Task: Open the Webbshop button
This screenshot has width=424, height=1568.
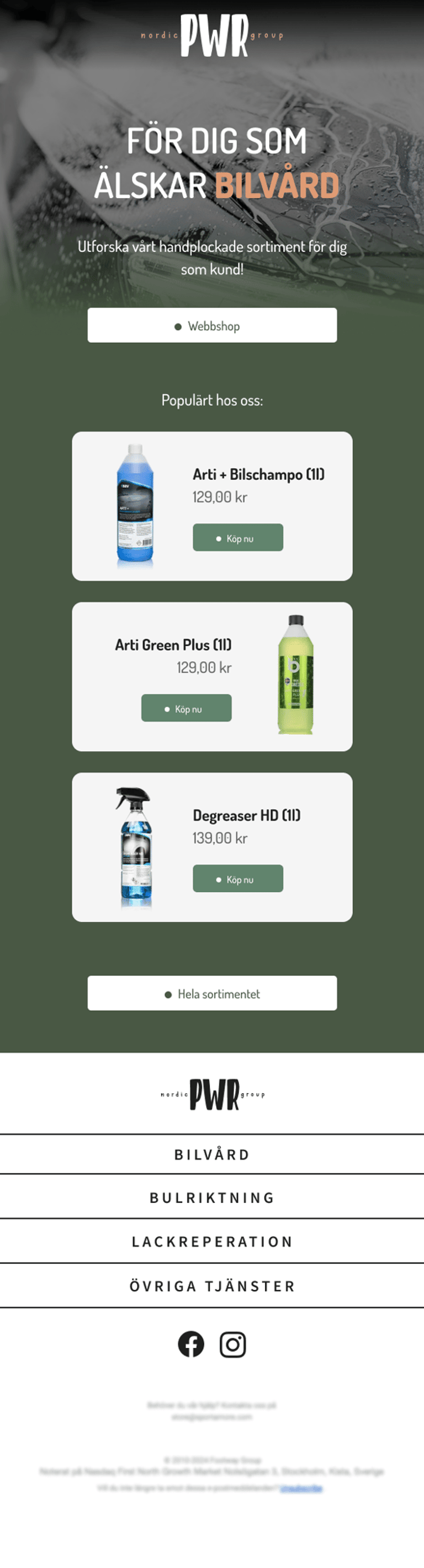Action: click(x=211, y=325)
